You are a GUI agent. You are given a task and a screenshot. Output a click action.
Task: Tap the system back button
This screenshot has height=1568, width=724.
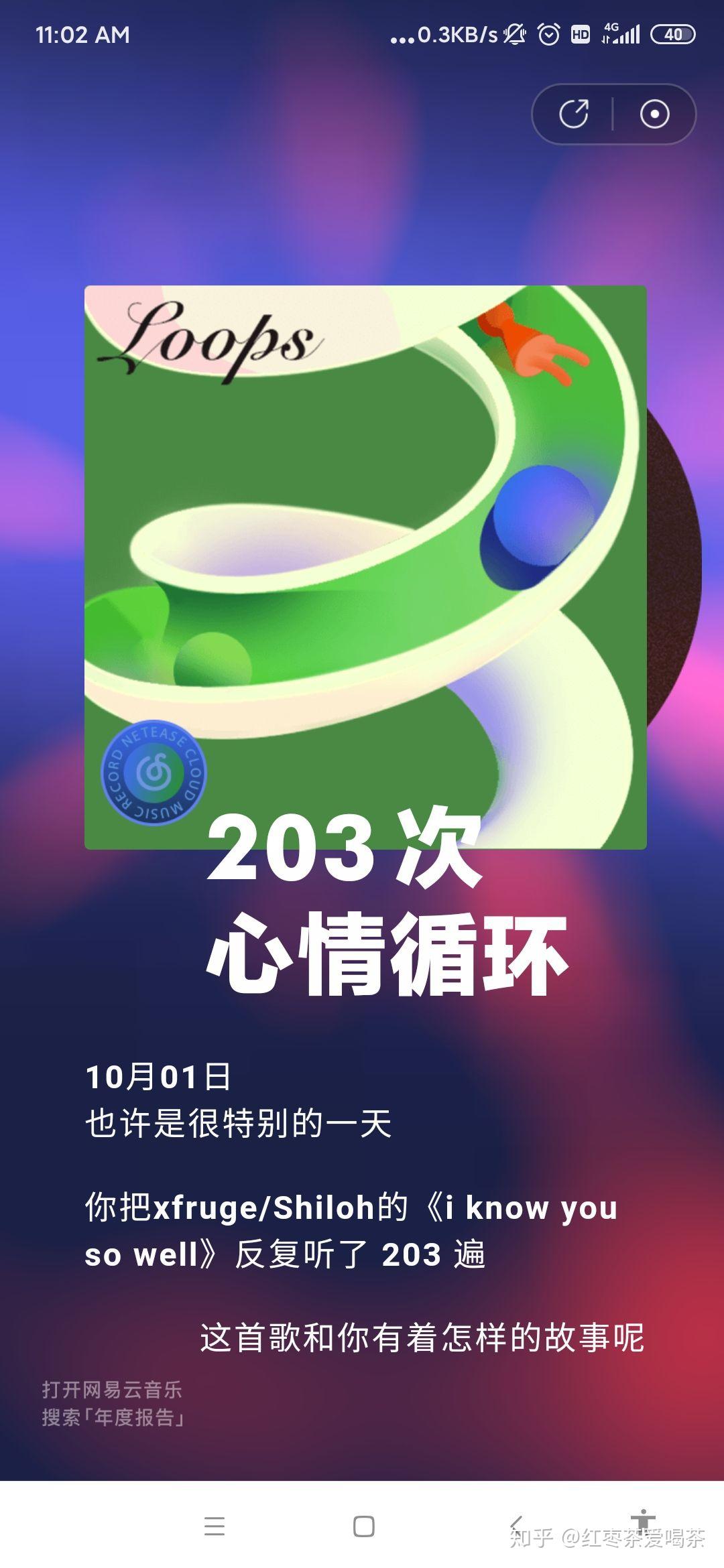click(x=515, y=1525)
